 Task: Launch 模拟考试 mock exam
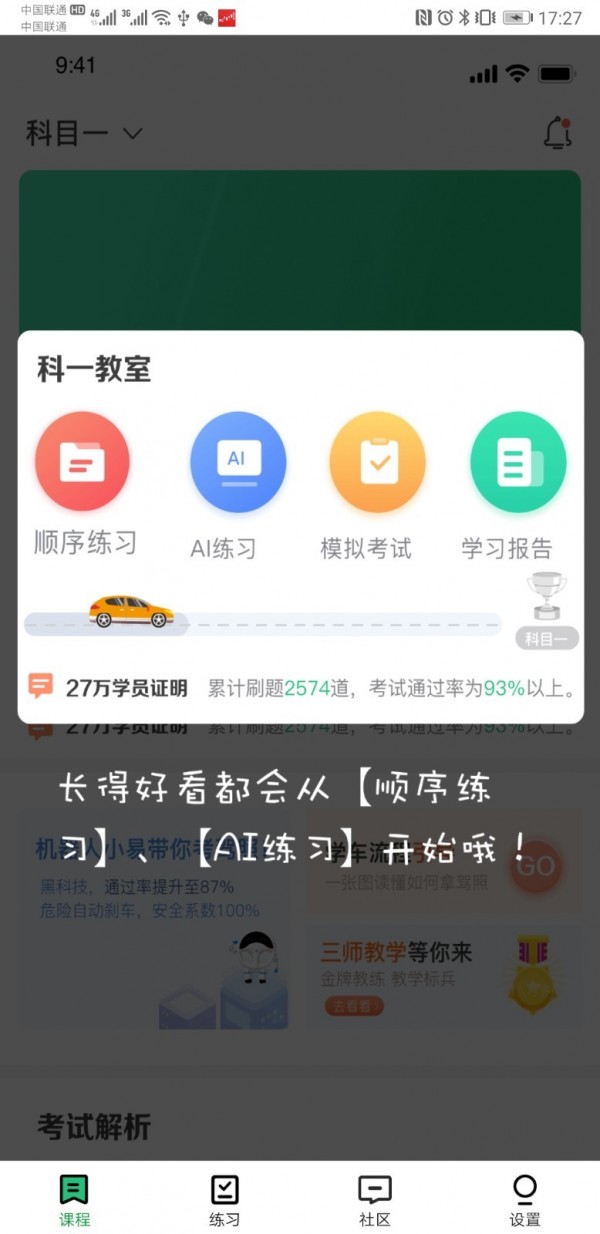[377, 462]
